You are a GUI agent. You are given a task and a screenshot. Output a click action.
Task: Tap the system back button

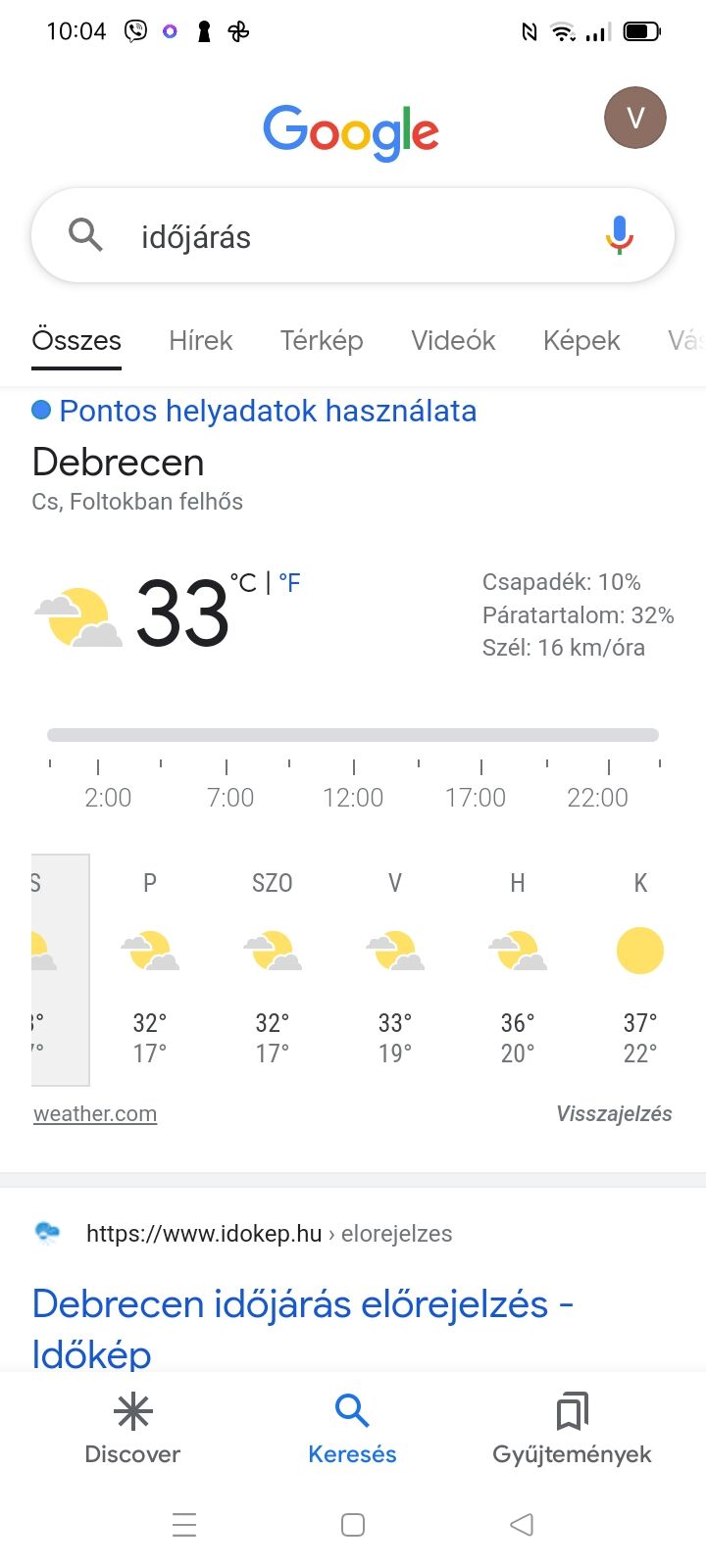[x=522, y=1524]
